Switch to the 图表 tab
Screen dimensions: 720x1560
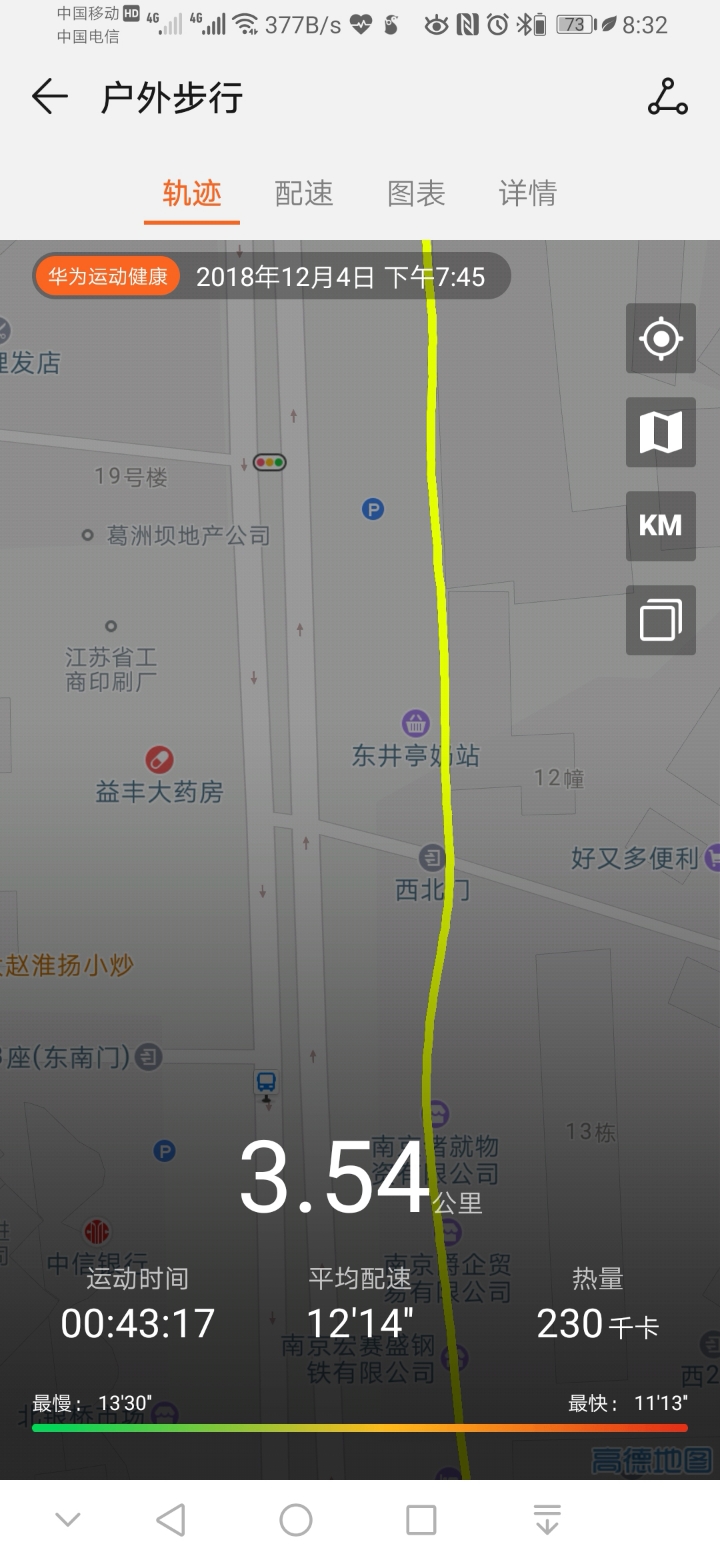416,193
